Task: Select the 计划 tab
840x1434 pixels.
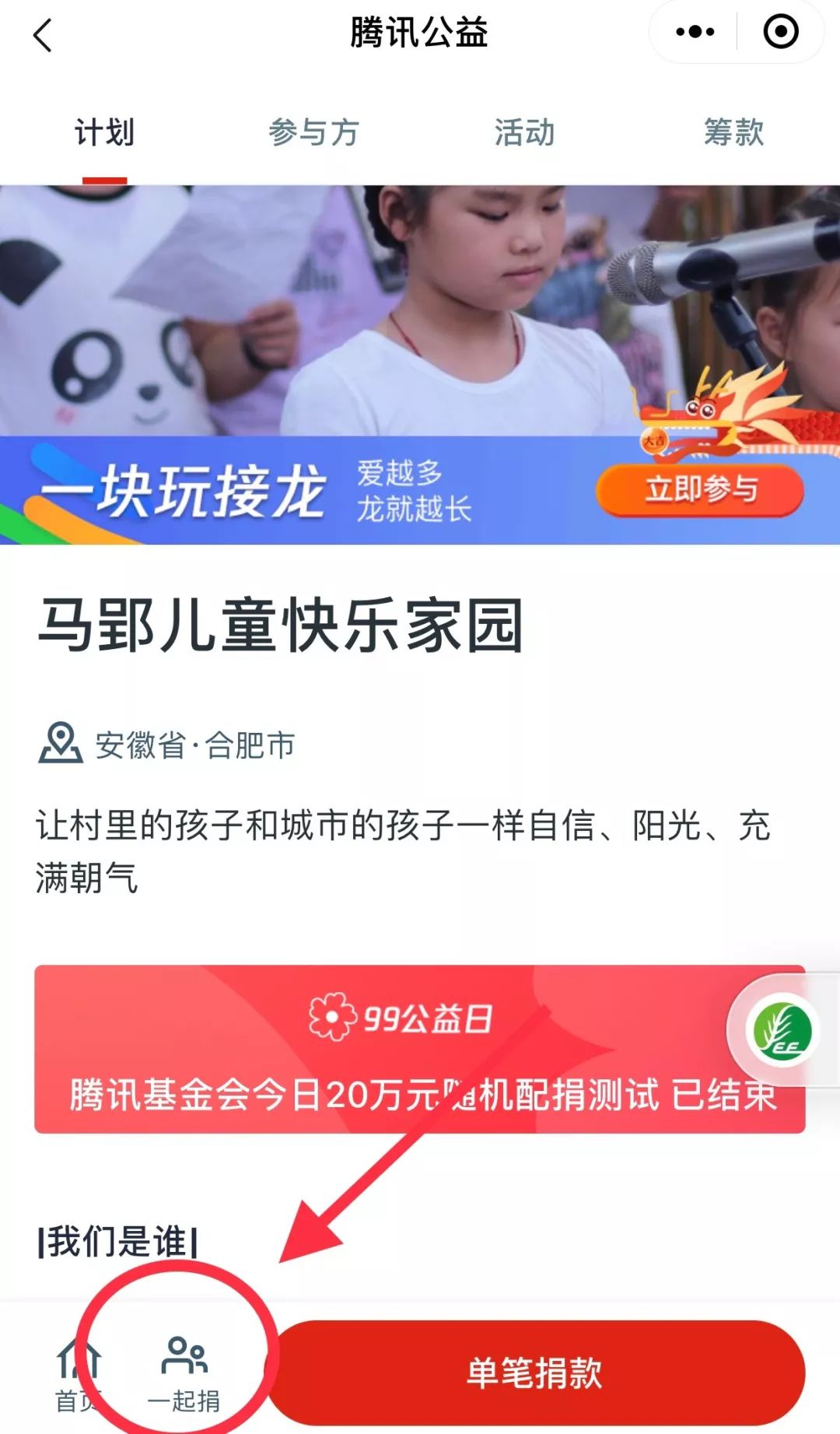Action: 104,132
